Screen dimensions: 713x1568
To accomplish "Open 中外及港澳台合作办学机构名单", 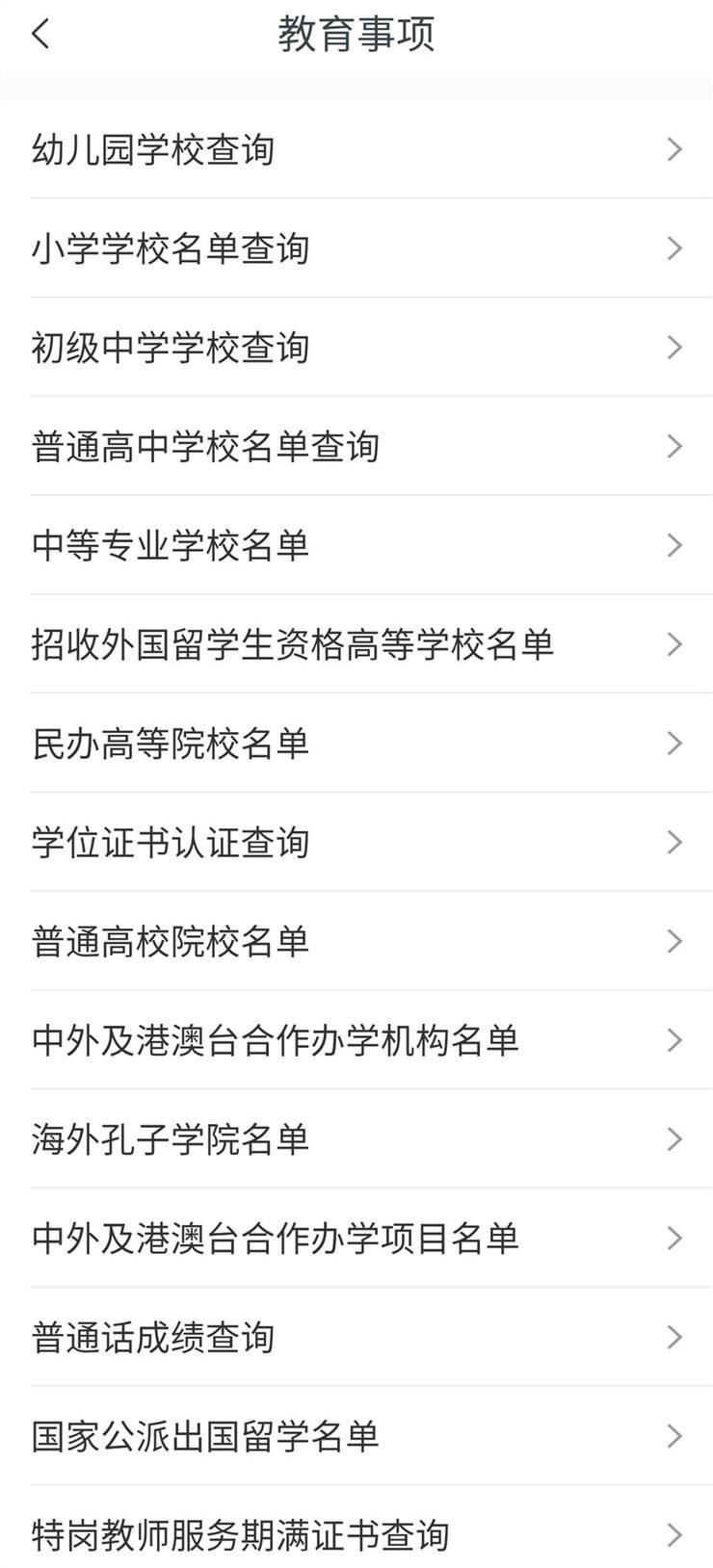I will pyautogui.click(x=356, y=1040).
